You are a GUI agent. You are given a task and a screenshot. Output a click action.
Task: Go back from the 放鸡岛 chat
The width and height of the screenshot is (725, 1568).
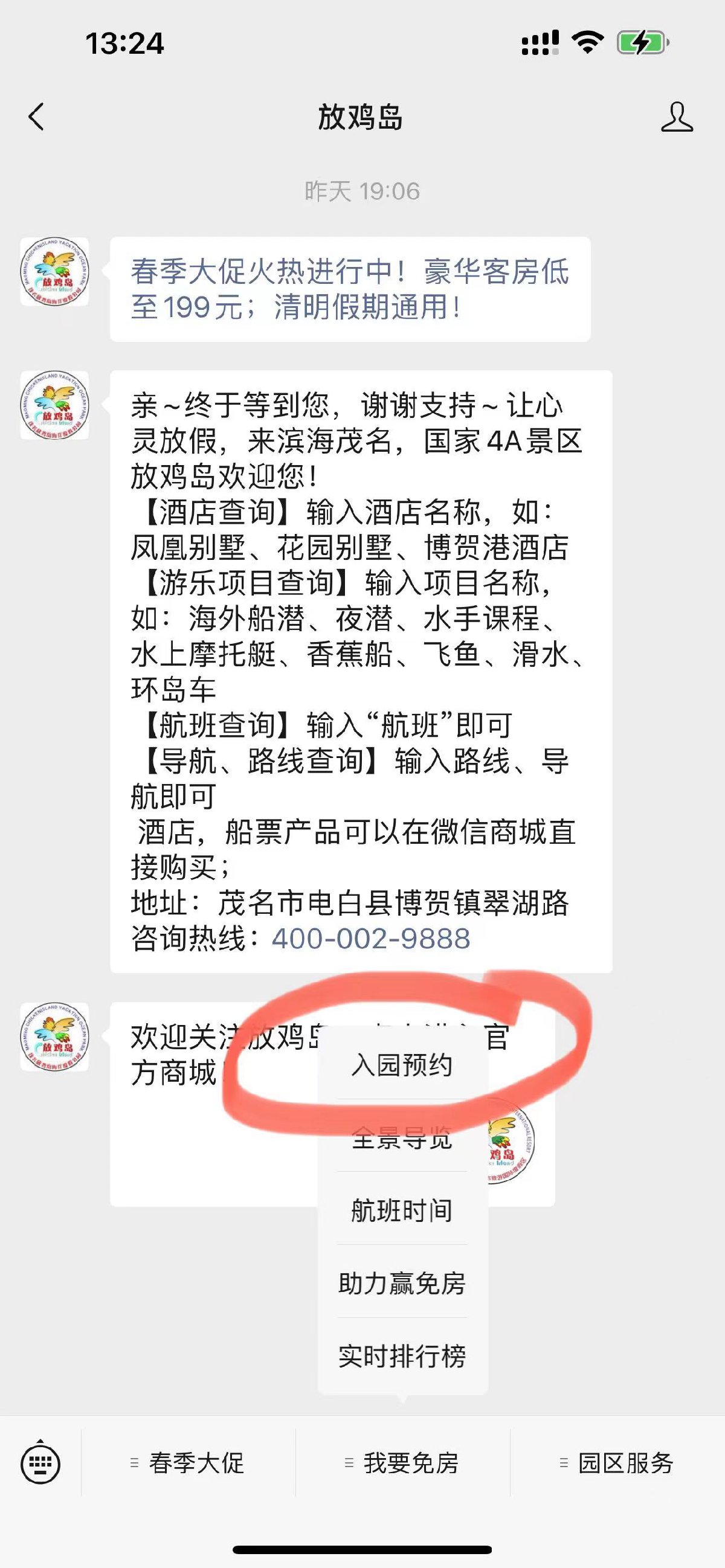[x=36, y=116]
